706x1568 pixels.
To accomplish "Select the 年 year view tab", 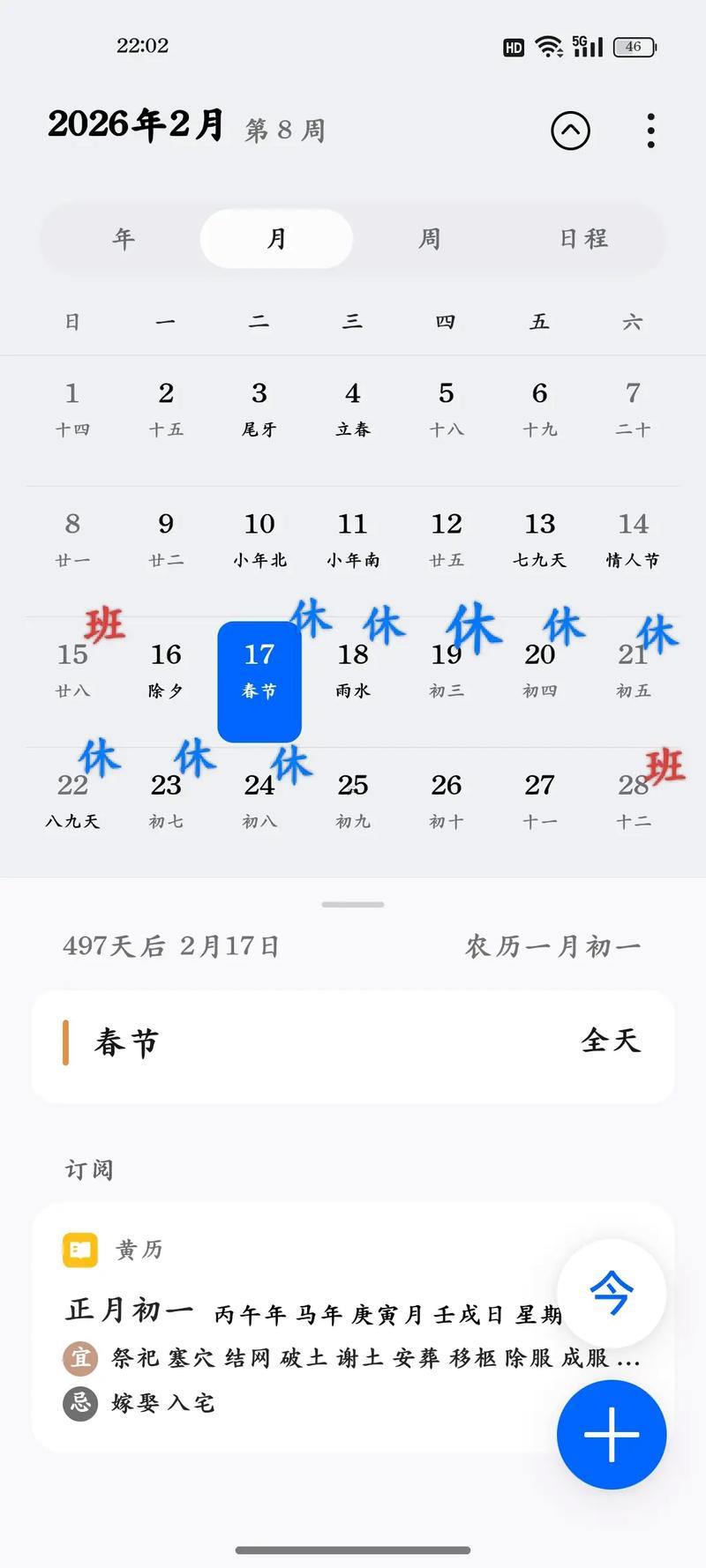I will (124, 238).
